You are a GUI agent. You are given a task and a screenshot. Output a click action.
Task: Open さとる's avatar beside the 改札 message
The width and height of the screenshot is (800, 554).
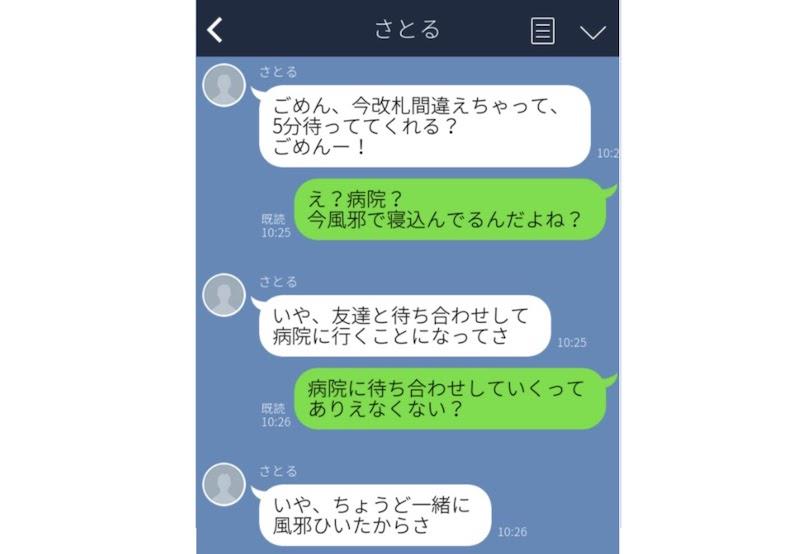tap(224, 85)
